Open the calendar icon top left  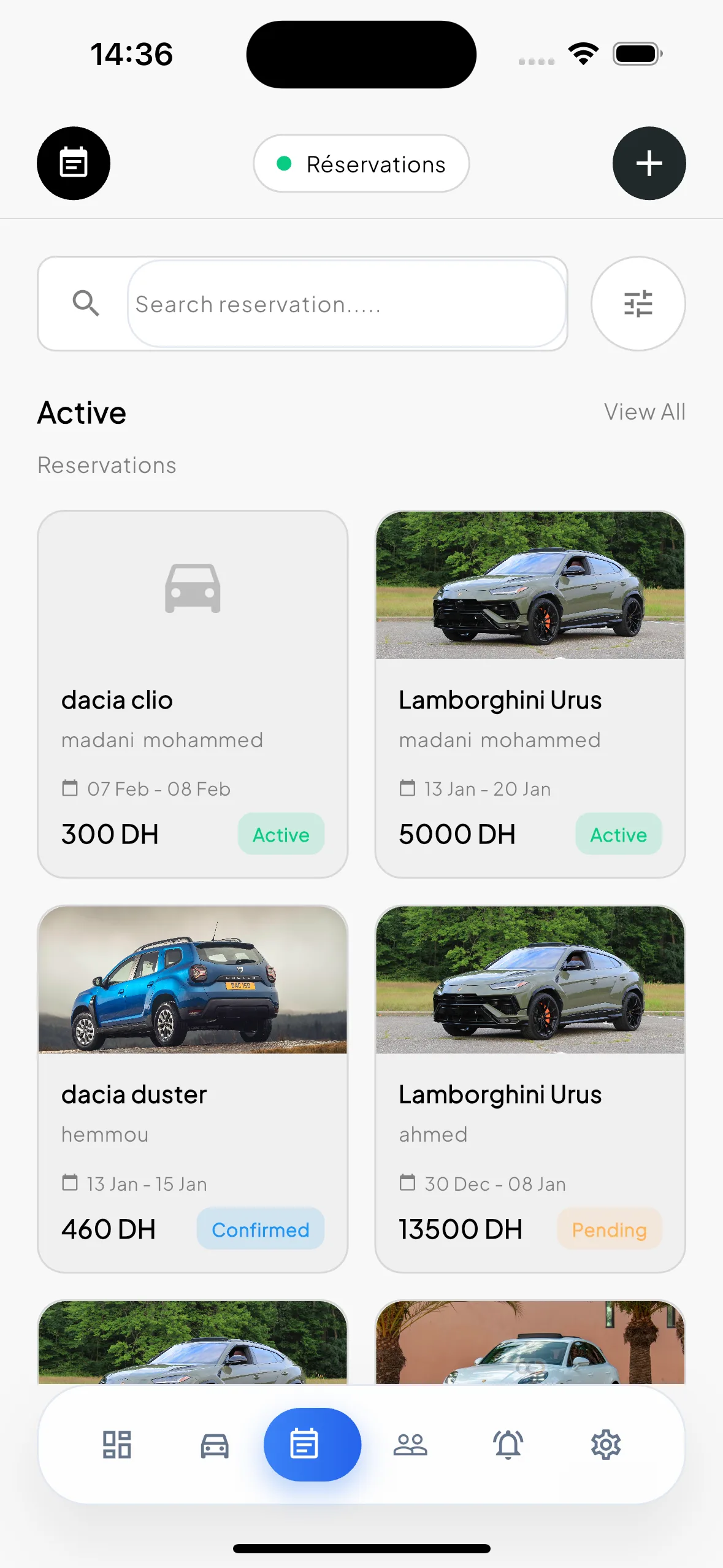[x=73, y=163]
